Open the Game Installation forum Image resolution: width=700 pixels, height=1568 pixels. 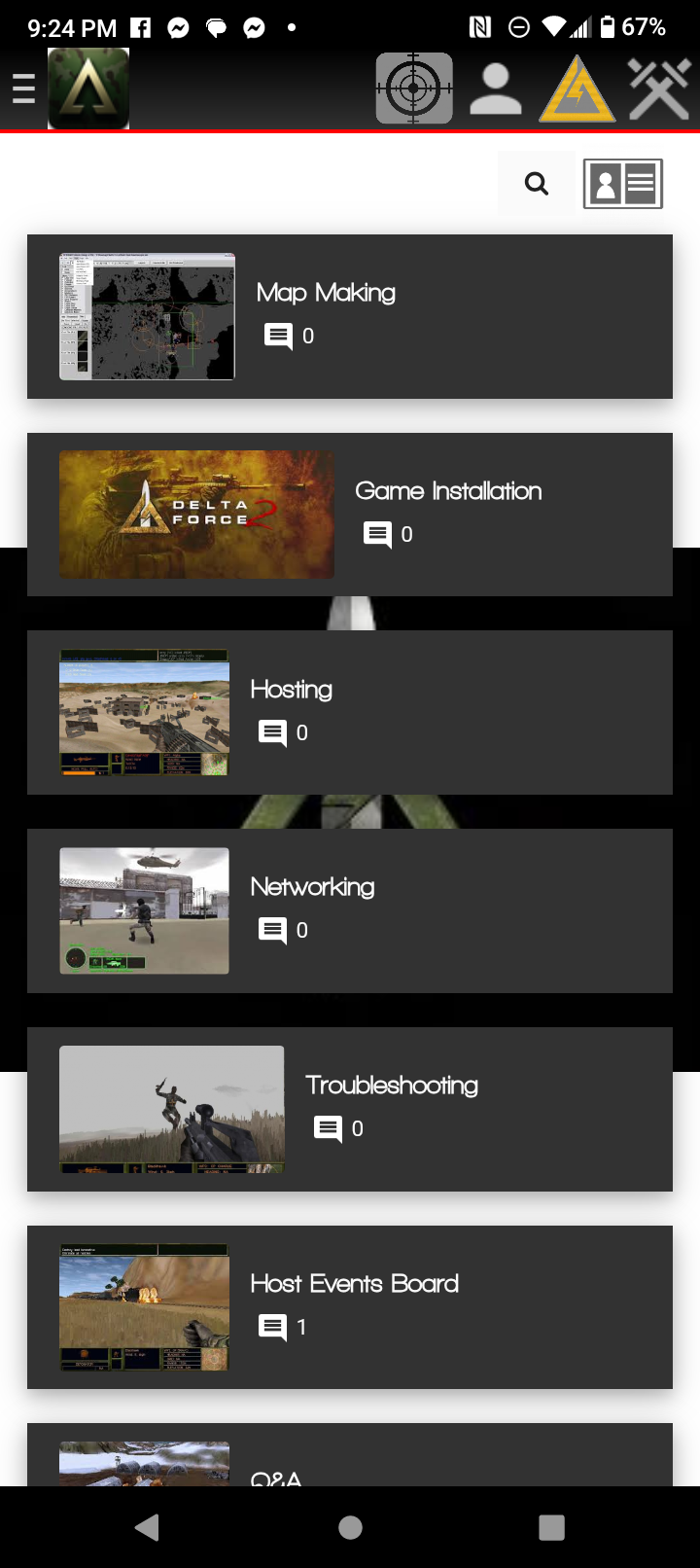448,491
